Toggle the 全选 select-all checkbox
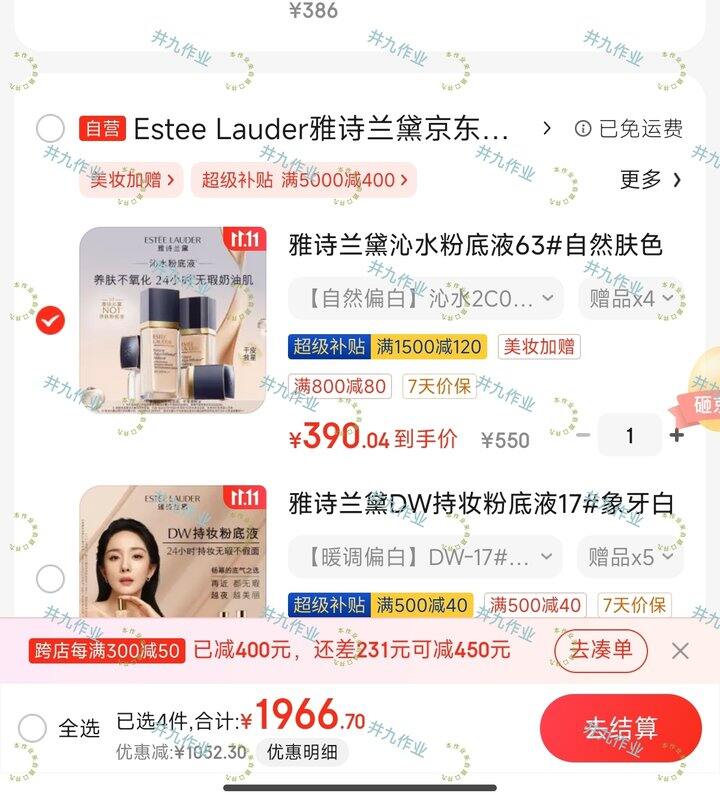 click(32, 728)
